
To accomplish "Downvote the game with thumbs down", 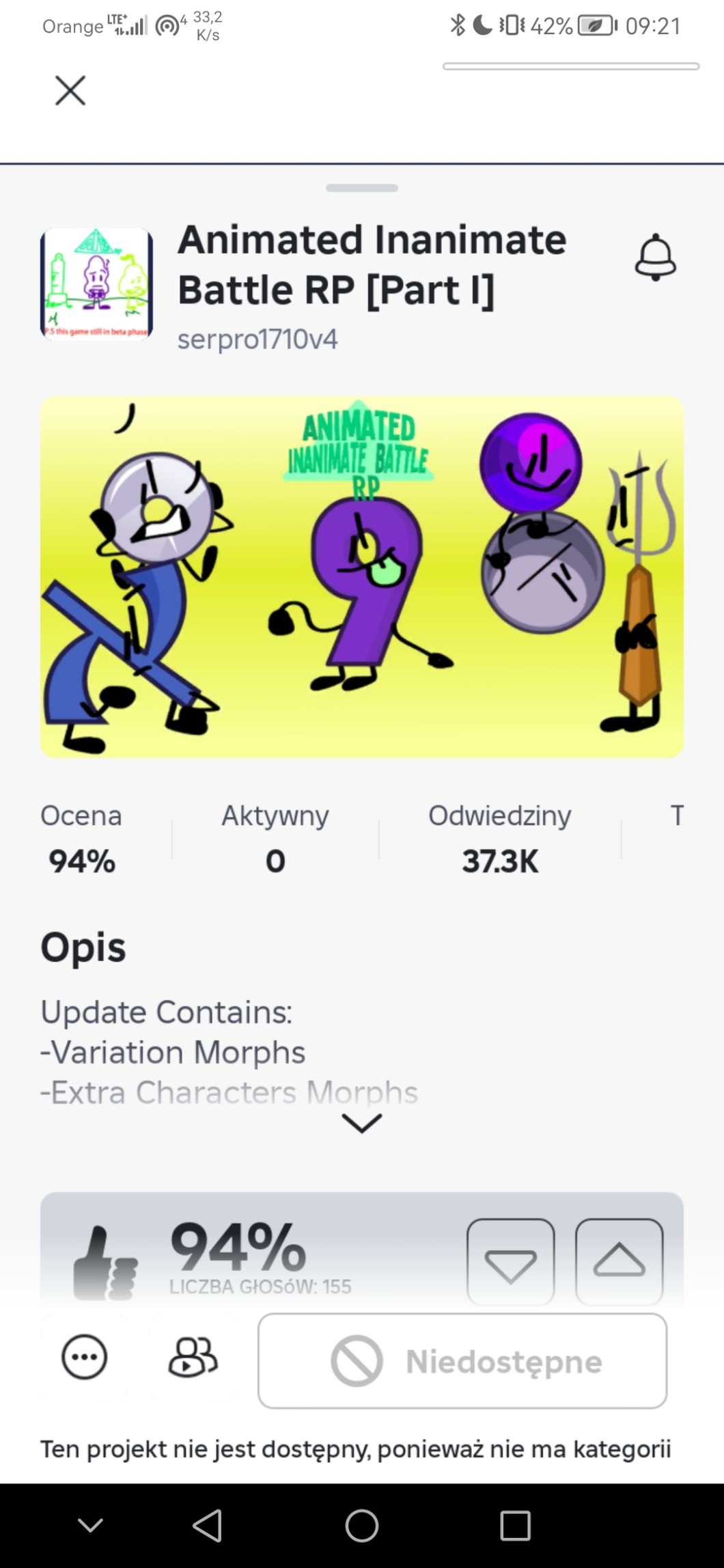I will point(510,1262).
